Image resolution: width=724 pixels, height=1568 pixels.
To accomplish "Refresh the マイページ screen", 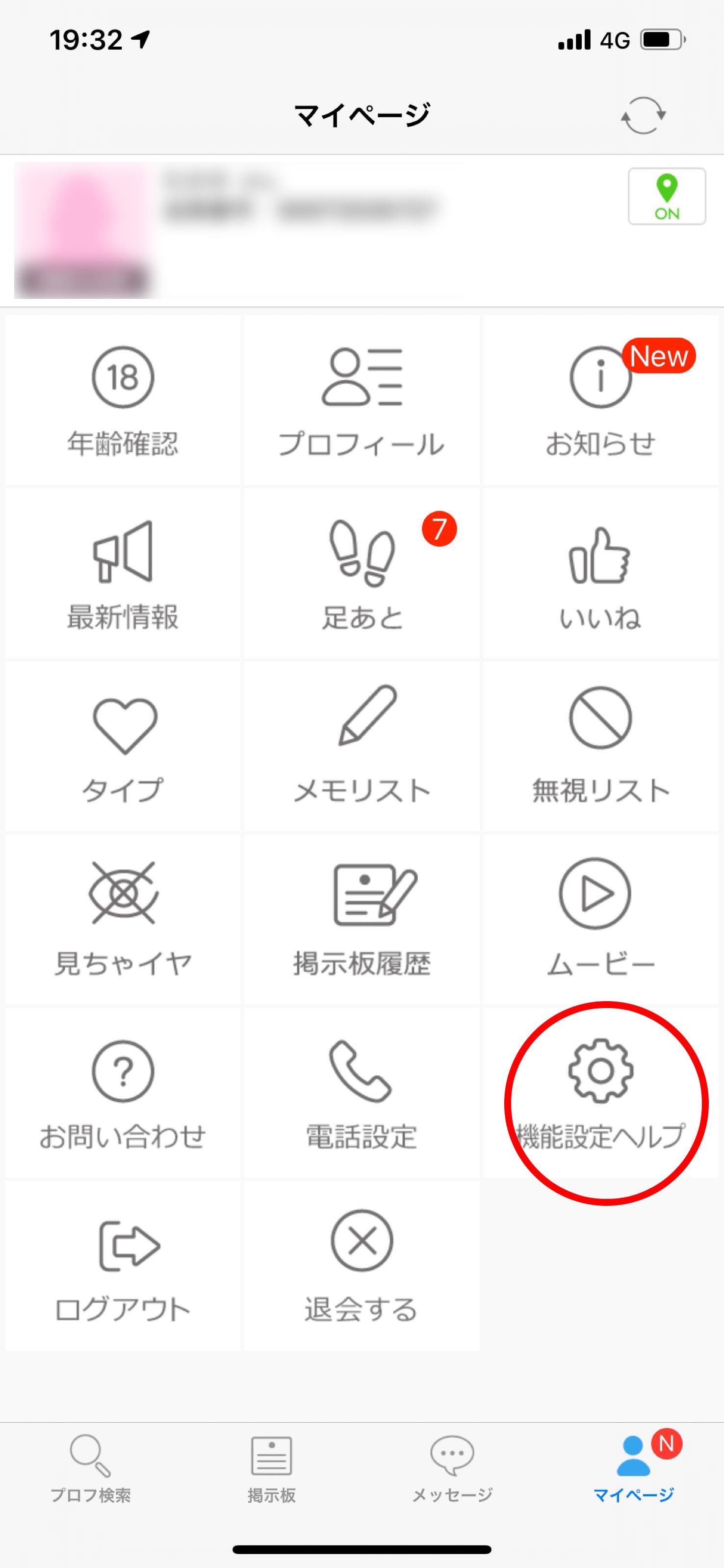I will click(643, 115).
